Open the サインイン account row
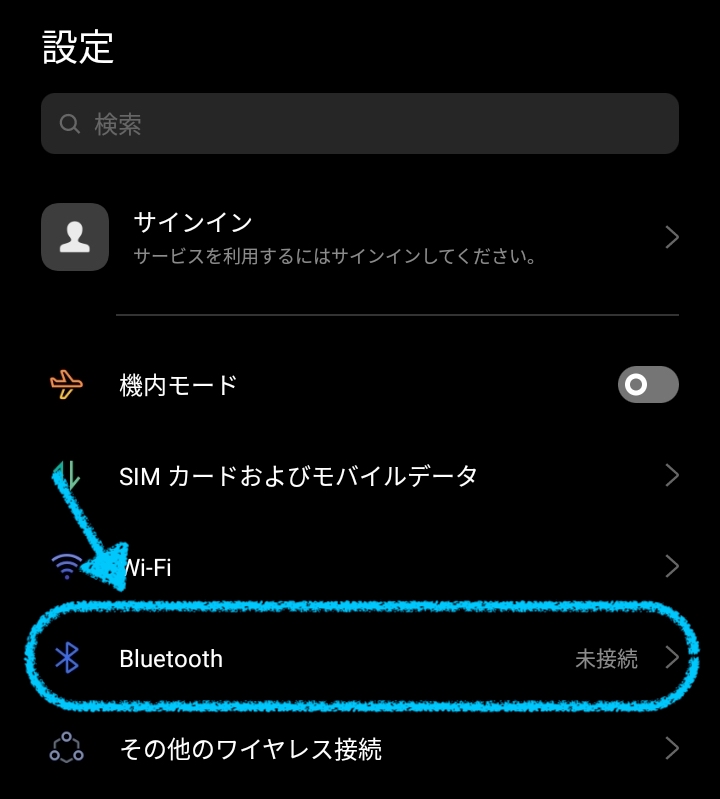The height and width of the screenshot is (799, 720). click(360, 238)
